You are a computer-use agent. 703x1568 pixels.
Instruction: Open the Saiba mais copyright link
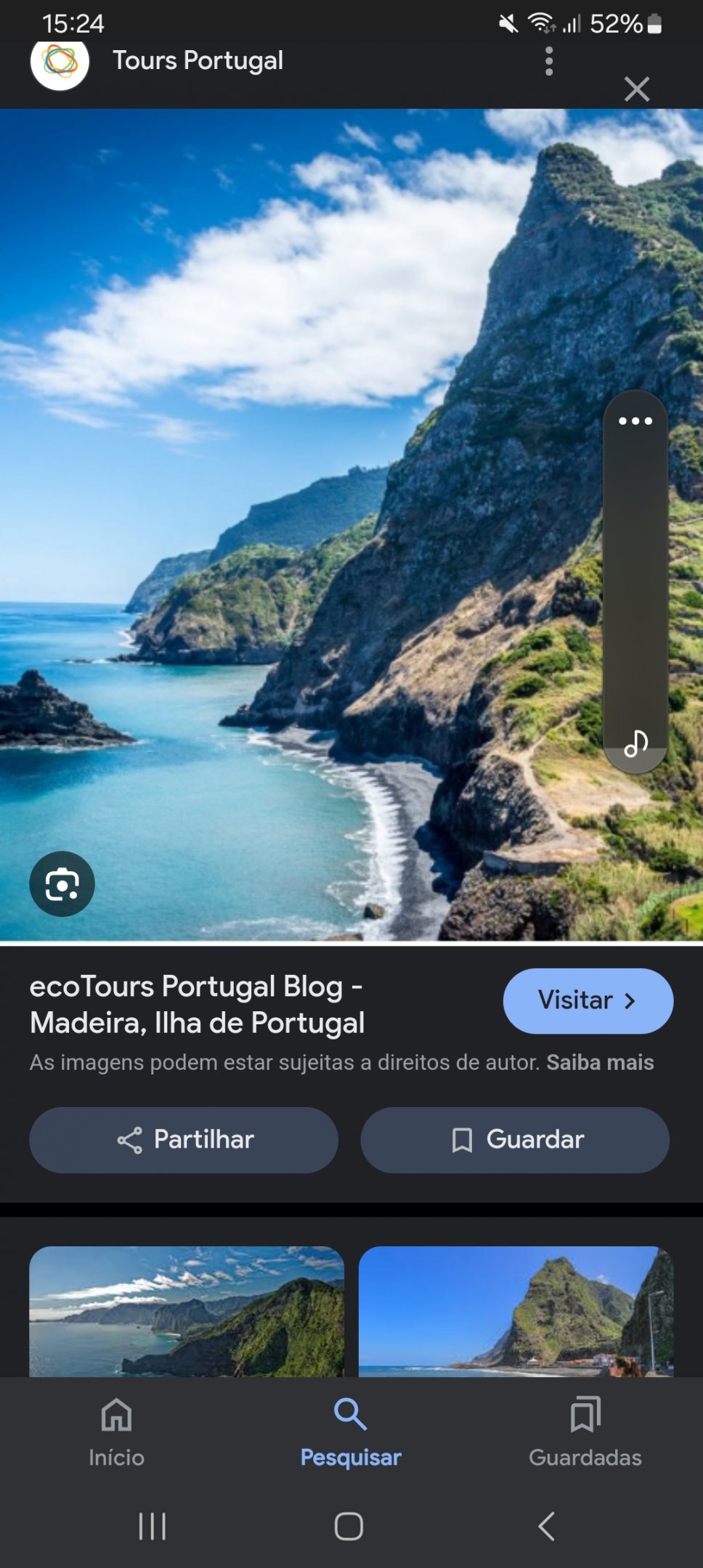tap(600, 1062)
